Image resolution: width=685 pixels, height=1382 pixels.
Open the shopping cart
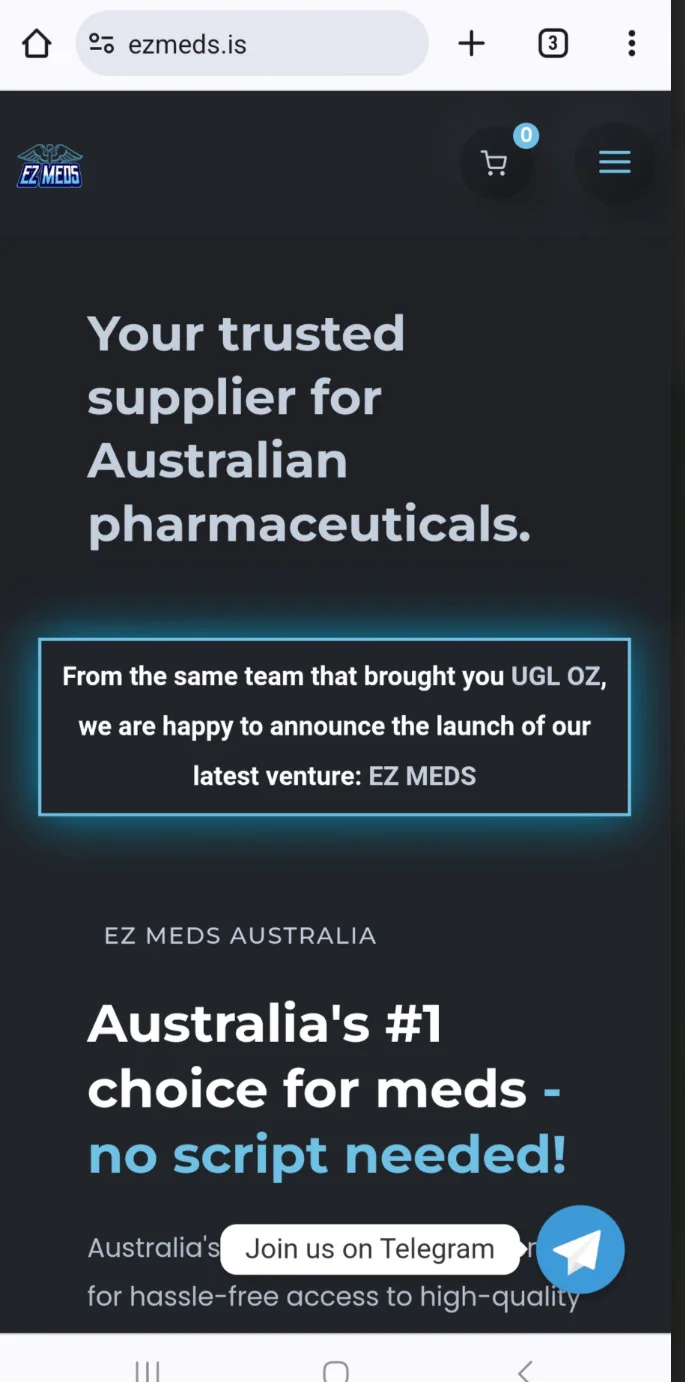tap(495, 162)
